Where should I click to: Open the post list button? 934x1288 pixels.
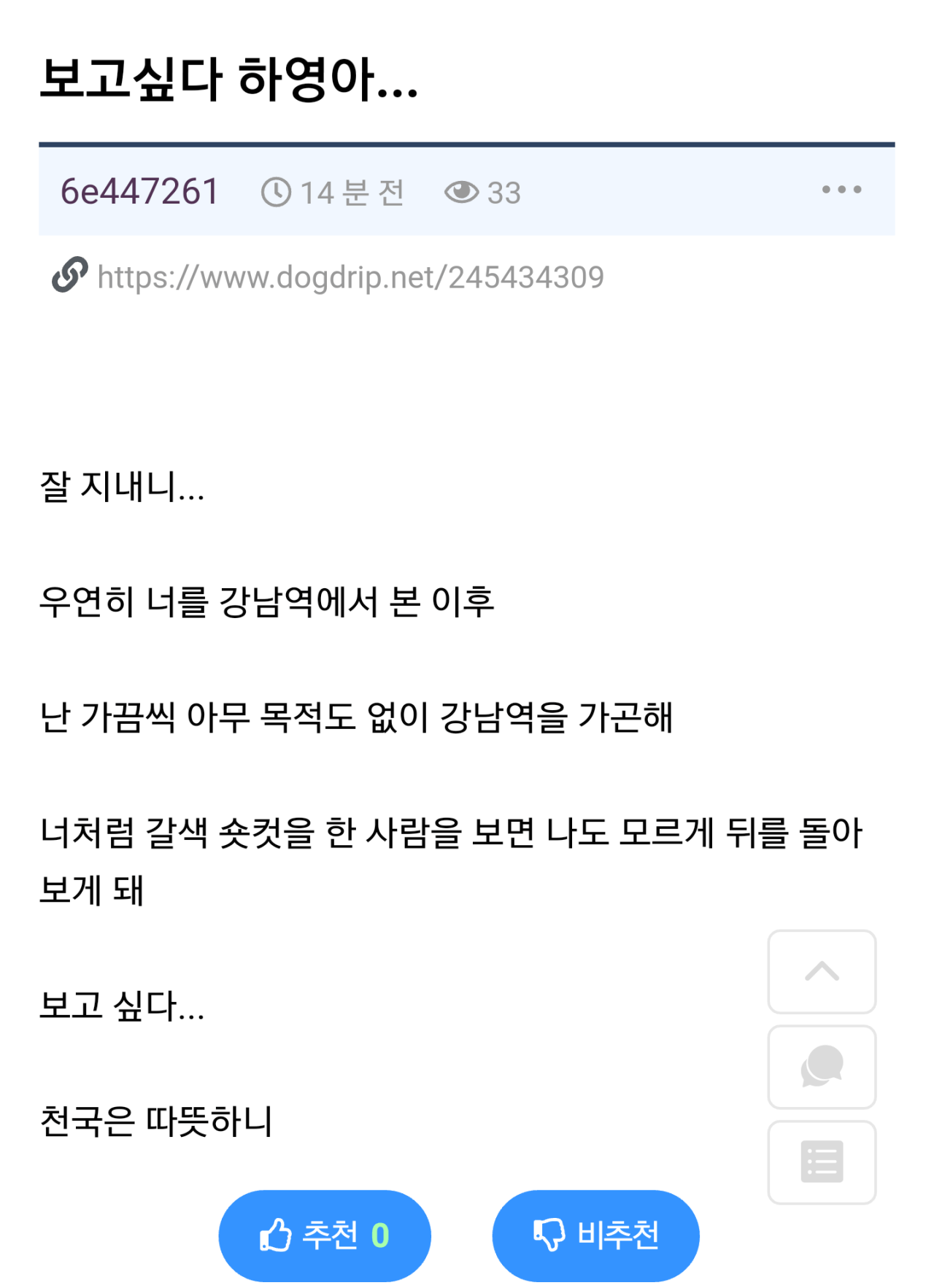pyautogui.click(x=822, y=1162)
